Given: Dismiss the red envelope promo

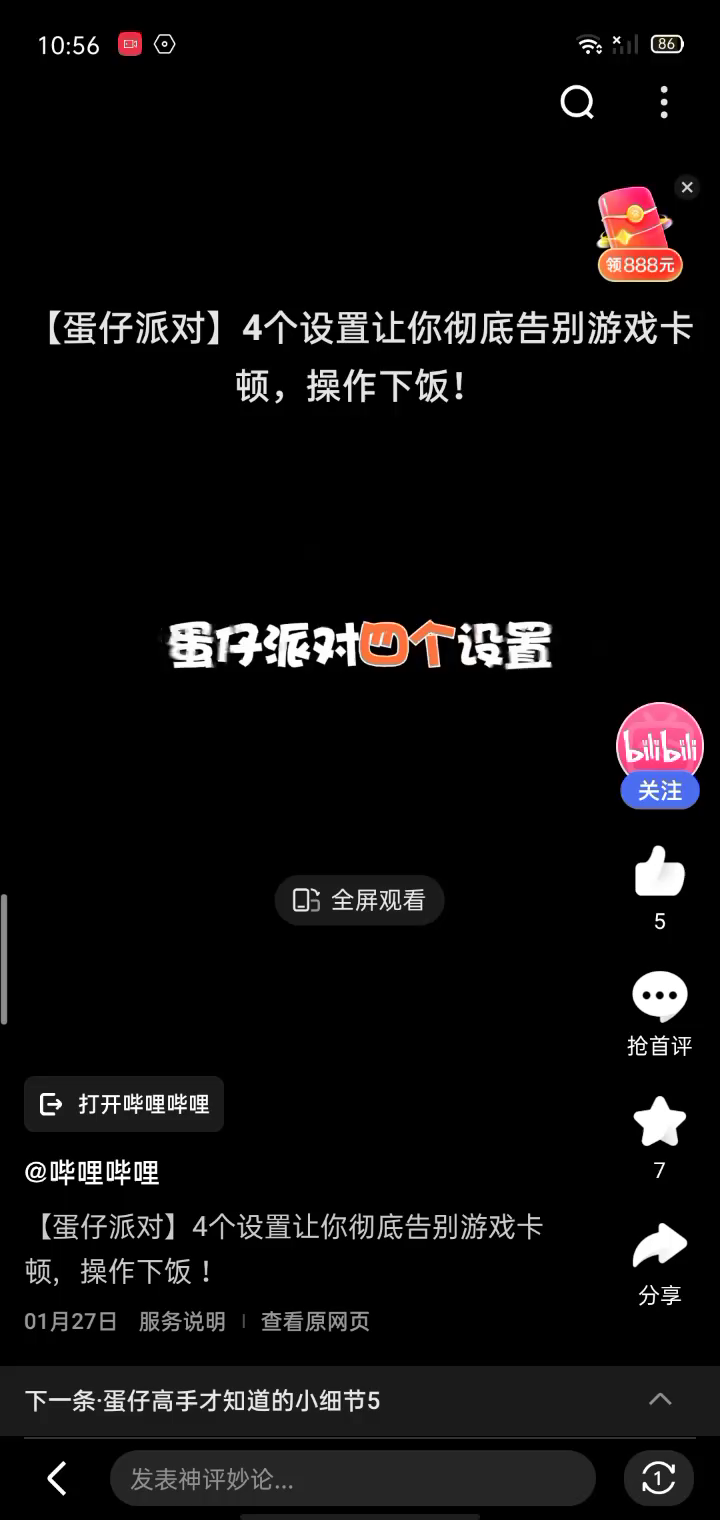Looking at the screenshot, I should click(x=686, y=187).
